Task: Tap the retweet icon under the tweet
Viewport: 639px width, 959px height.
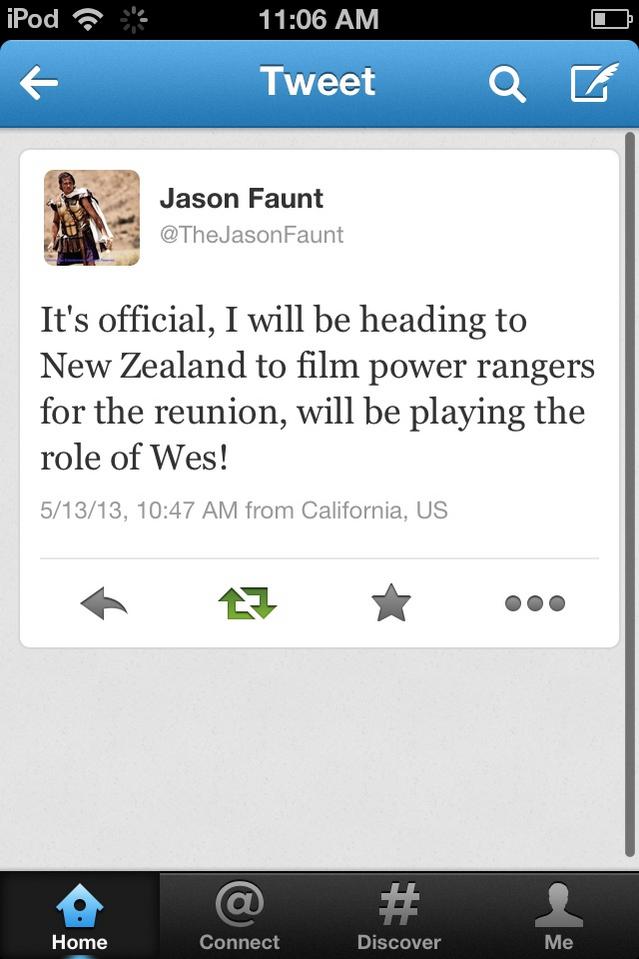Action: coord(247,603)
